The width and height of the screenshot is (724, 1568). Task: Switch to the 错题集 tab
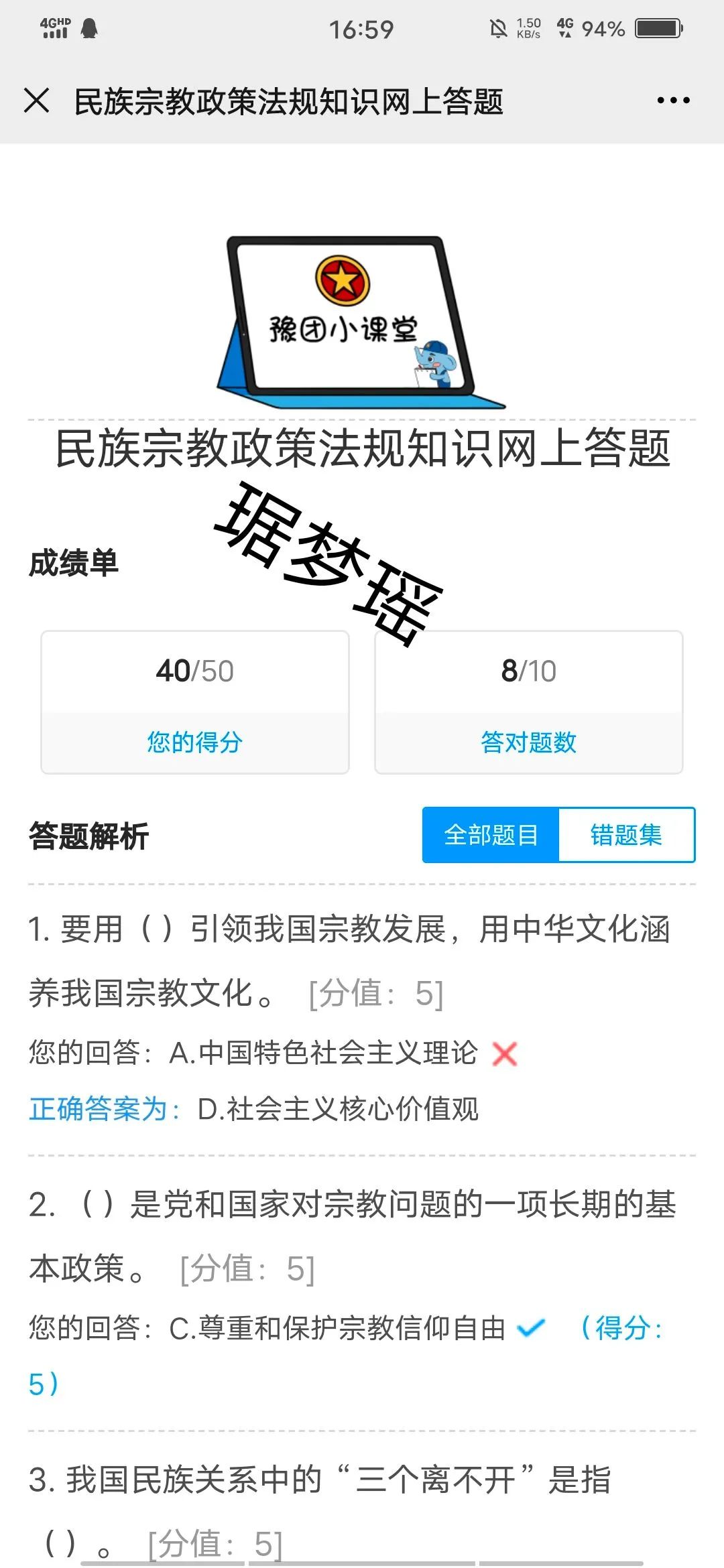click(626, 835)
